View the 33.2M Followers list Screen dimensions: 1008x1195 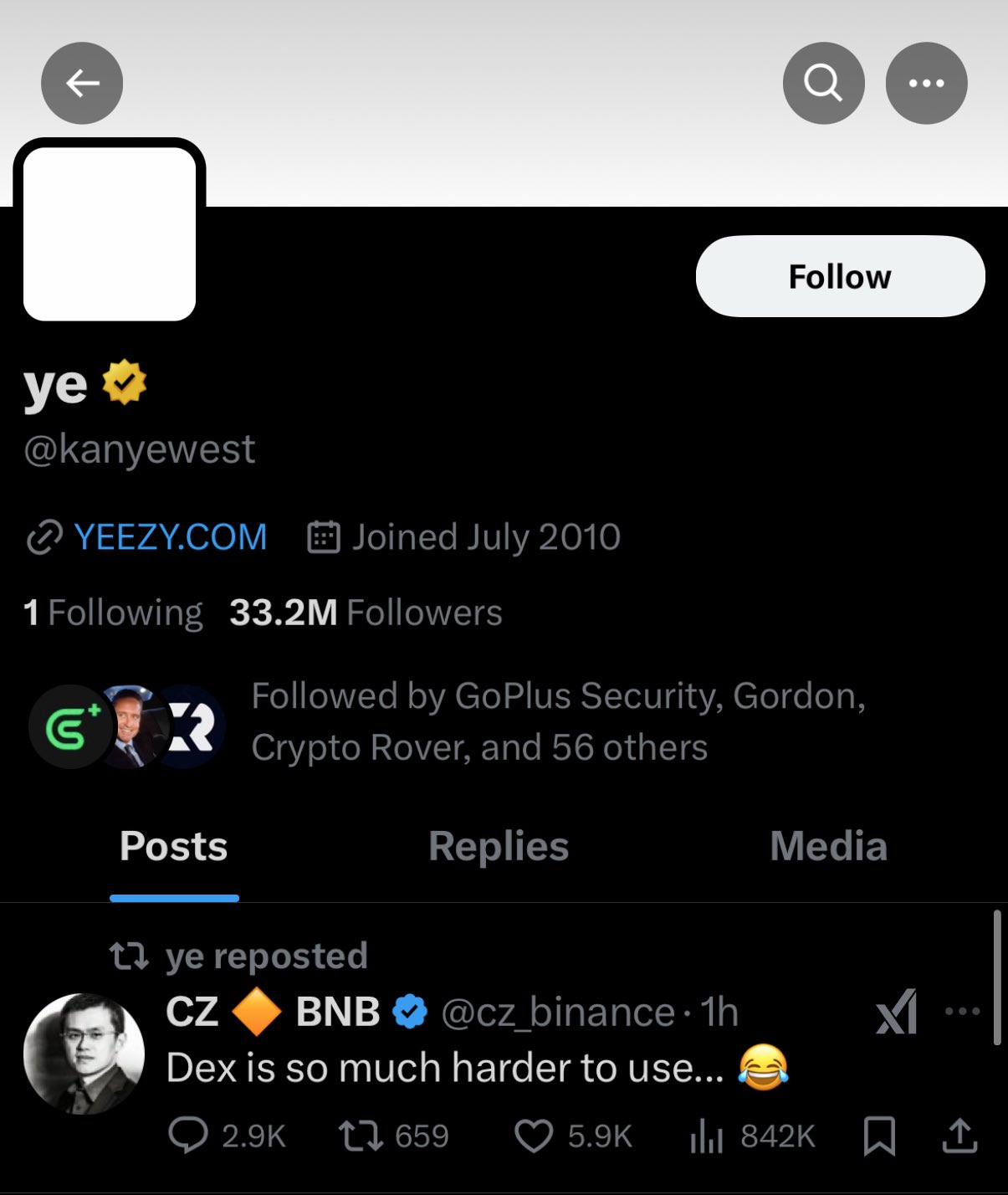(366, 613)
